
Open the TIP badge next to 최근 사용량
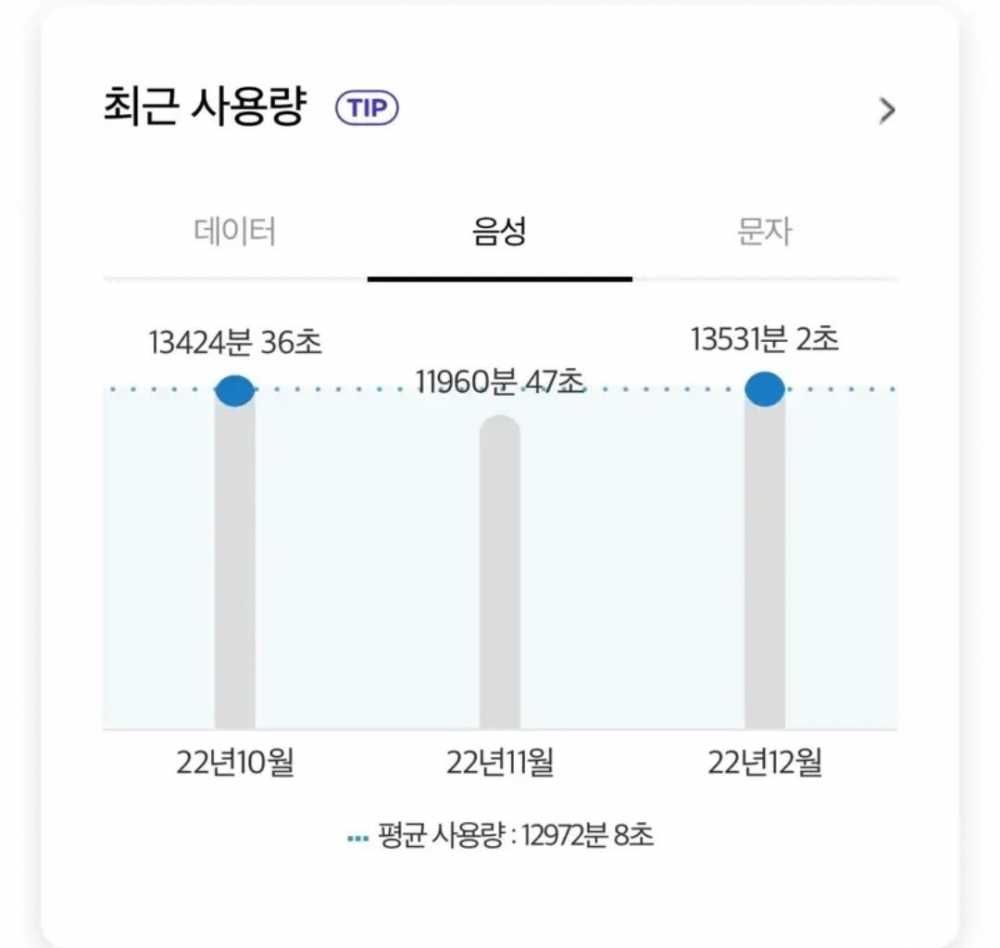(367, 108)
